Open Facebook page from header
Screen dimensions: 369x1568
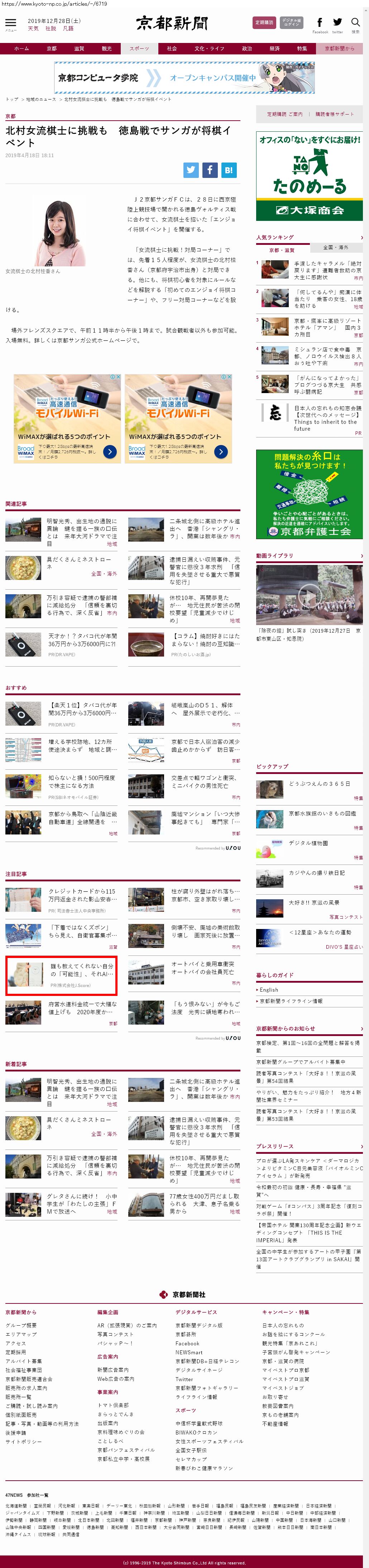click(320, 23)
